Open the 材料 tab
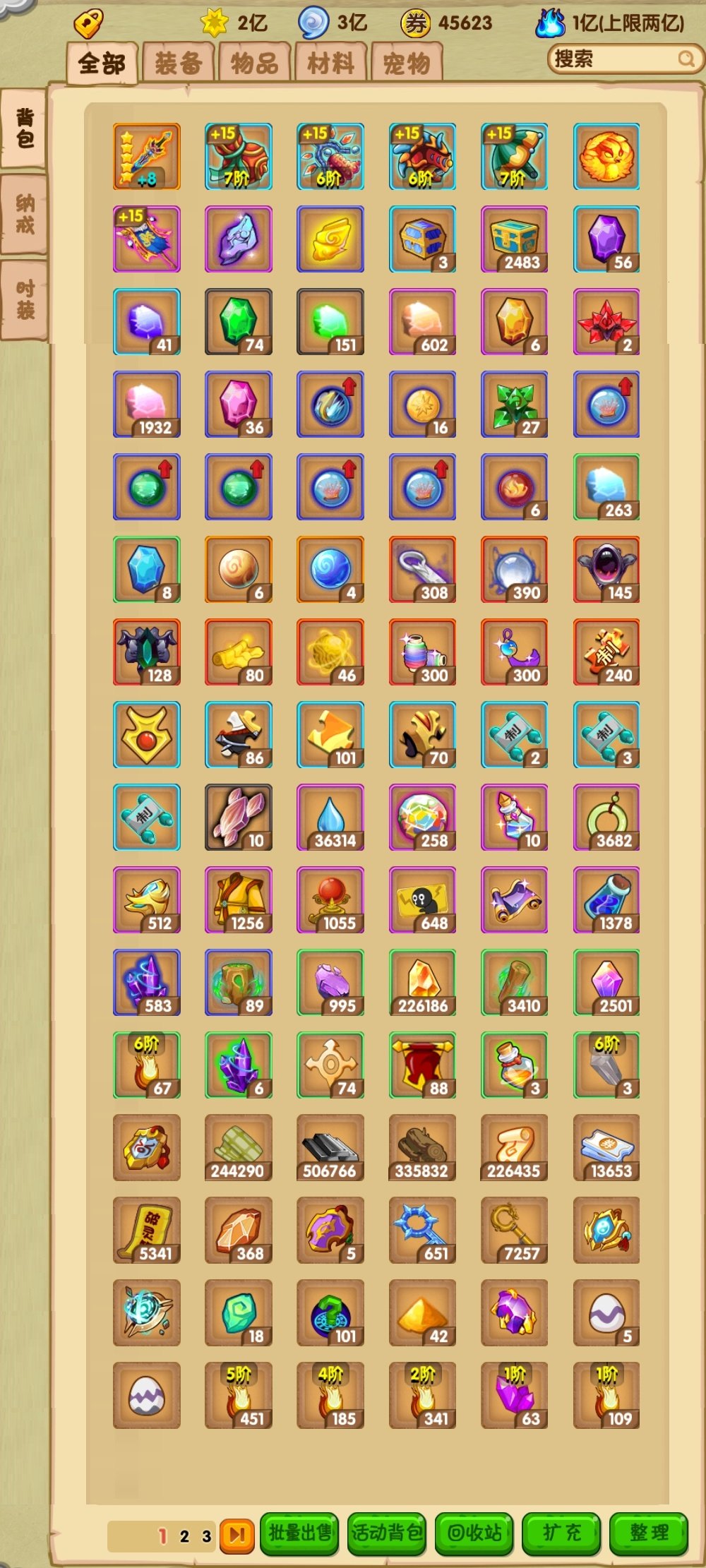Image resolution: width=706 pixels, height=1568 pixels. 330,64
